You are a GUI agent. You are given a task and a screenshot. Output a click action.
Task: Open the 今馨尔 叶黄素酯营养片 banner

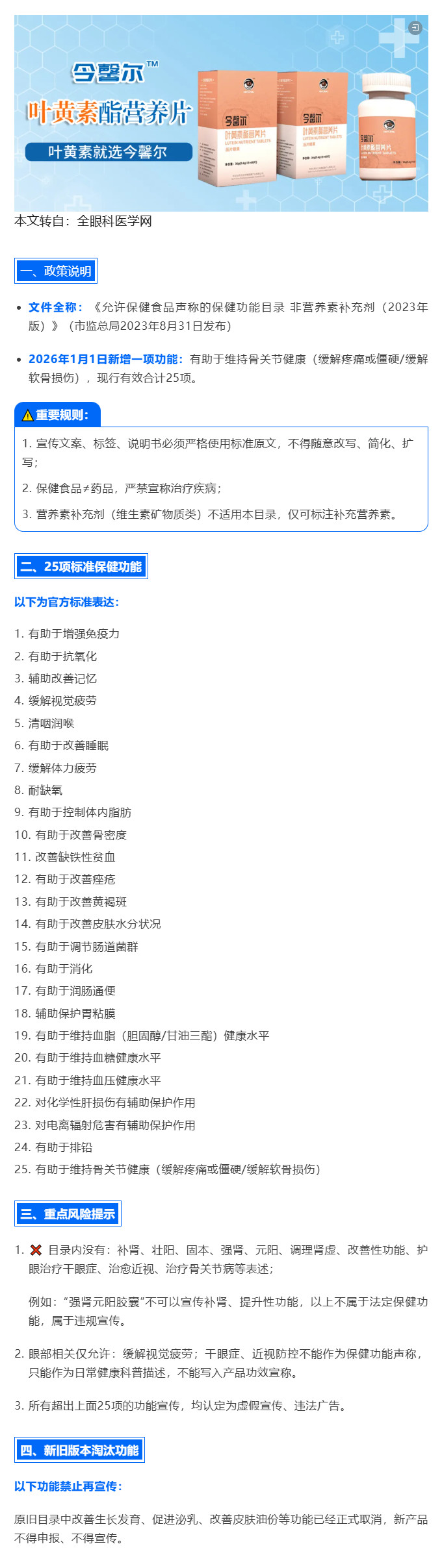point(221,113)
